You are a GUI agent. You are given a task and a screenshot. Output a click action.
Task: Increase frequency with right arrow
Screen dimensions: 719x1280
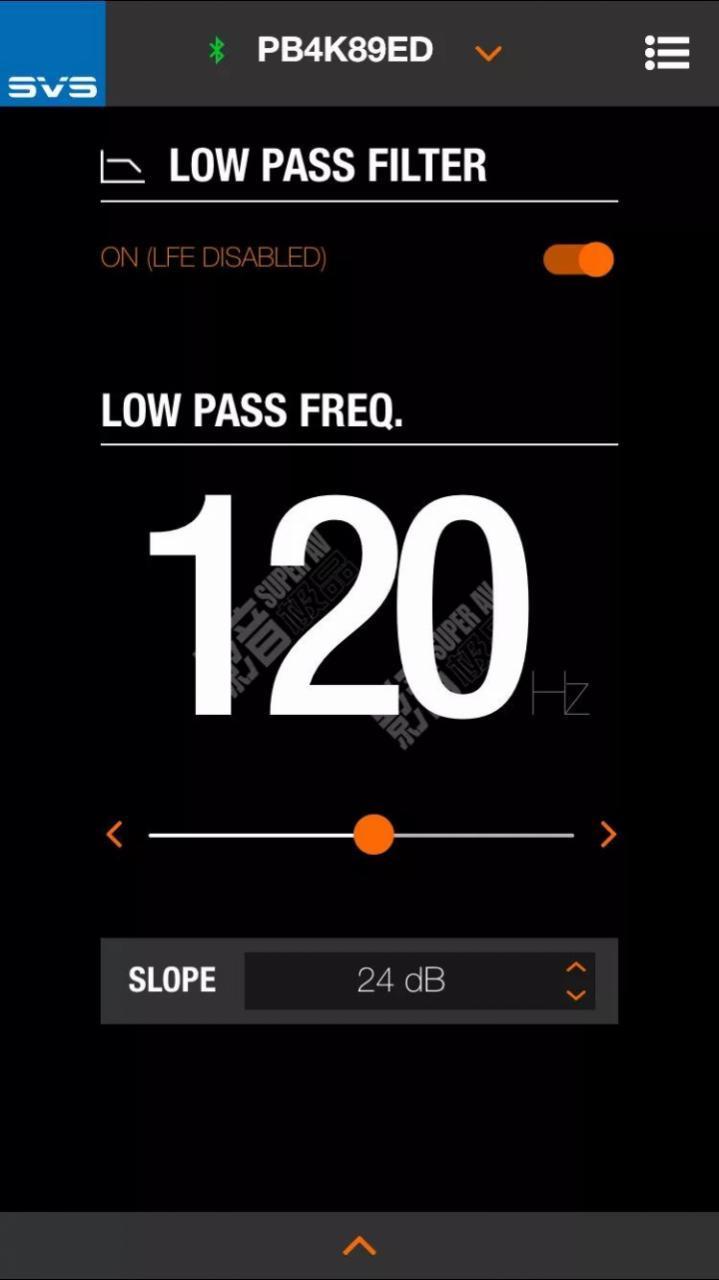click(x=608, y=834)
